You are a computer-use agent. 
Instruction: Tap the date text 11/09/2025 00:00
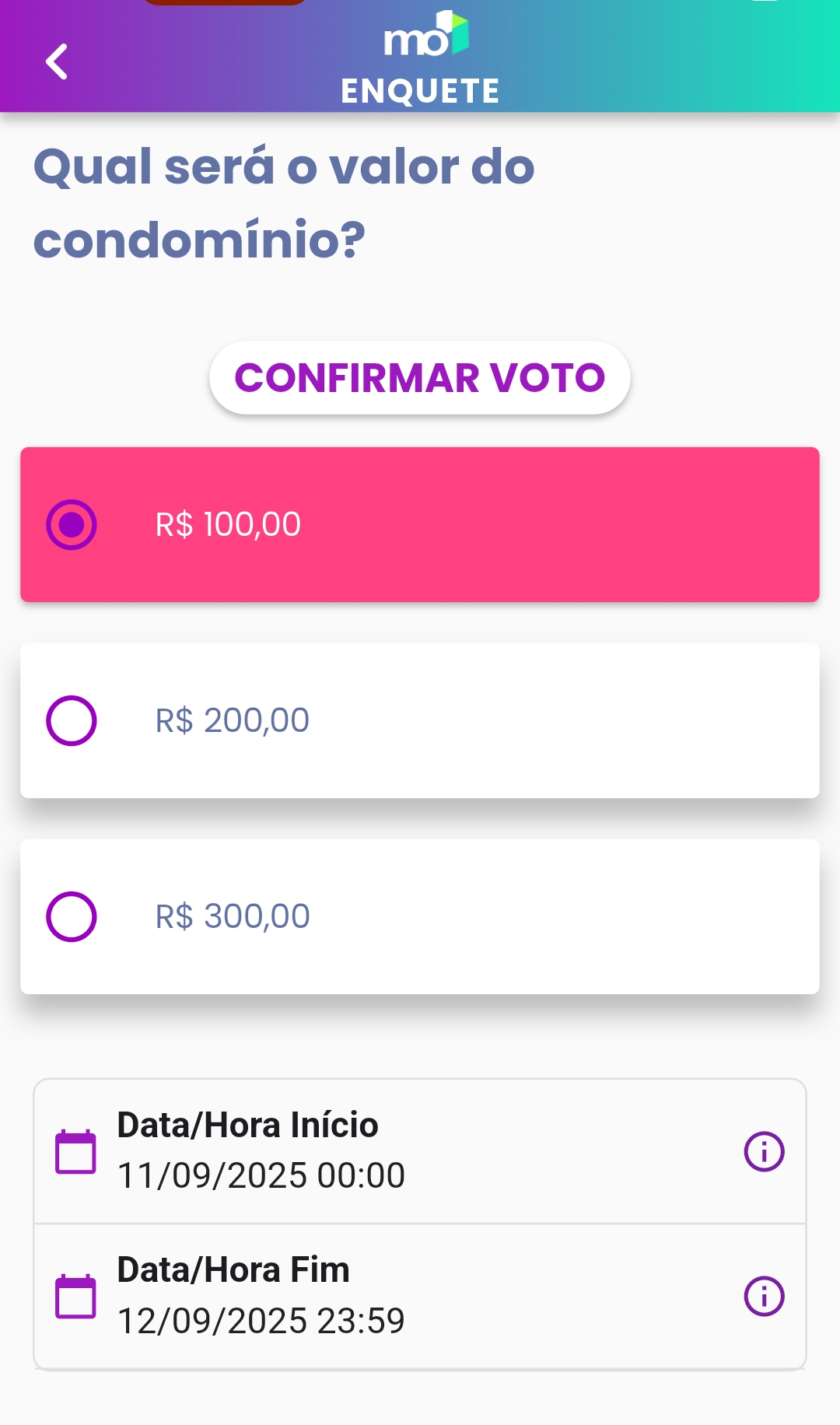pyautogui.click(x=261, y=1175)
